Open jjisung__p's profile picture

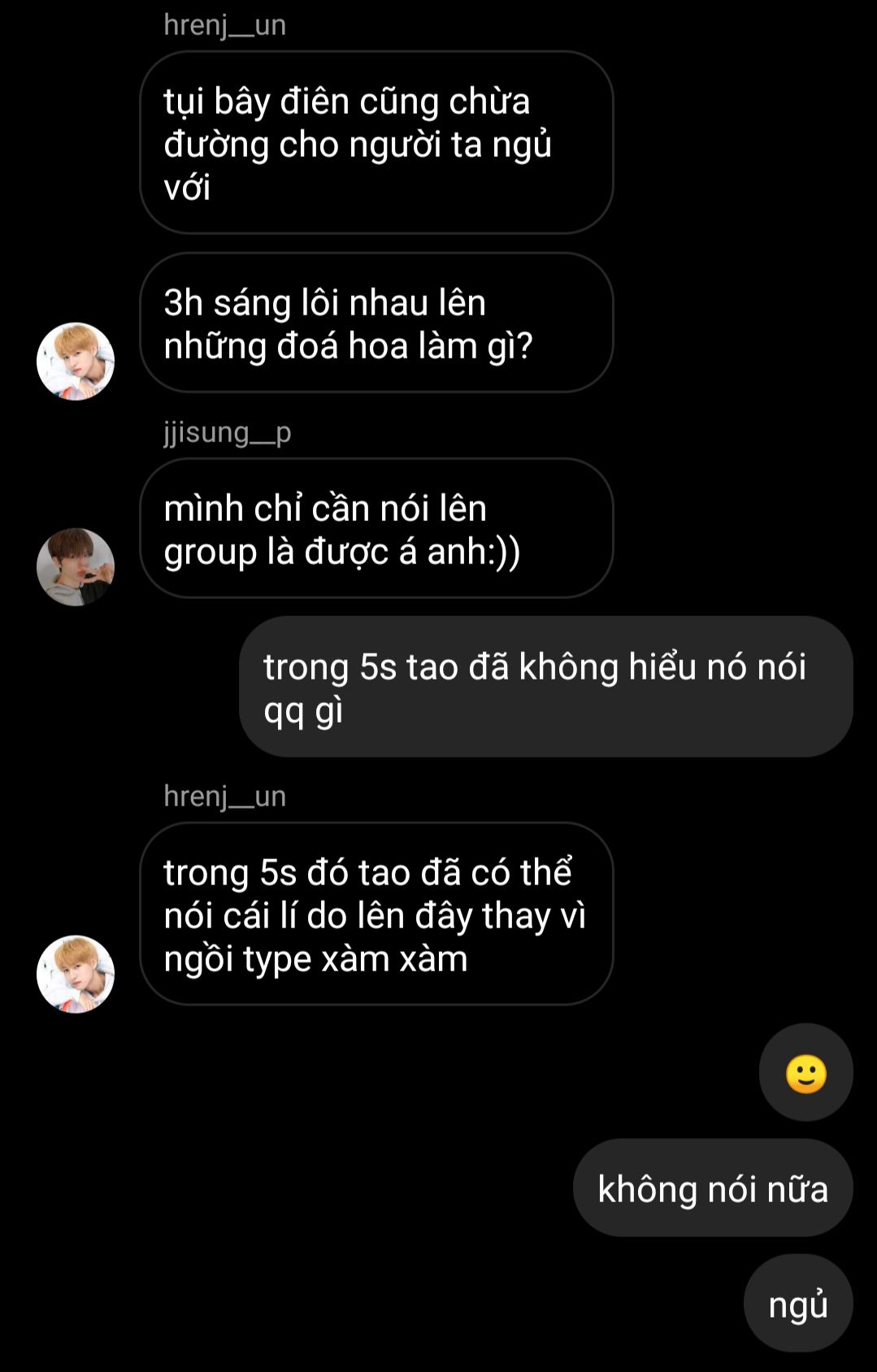pos(76,567)
